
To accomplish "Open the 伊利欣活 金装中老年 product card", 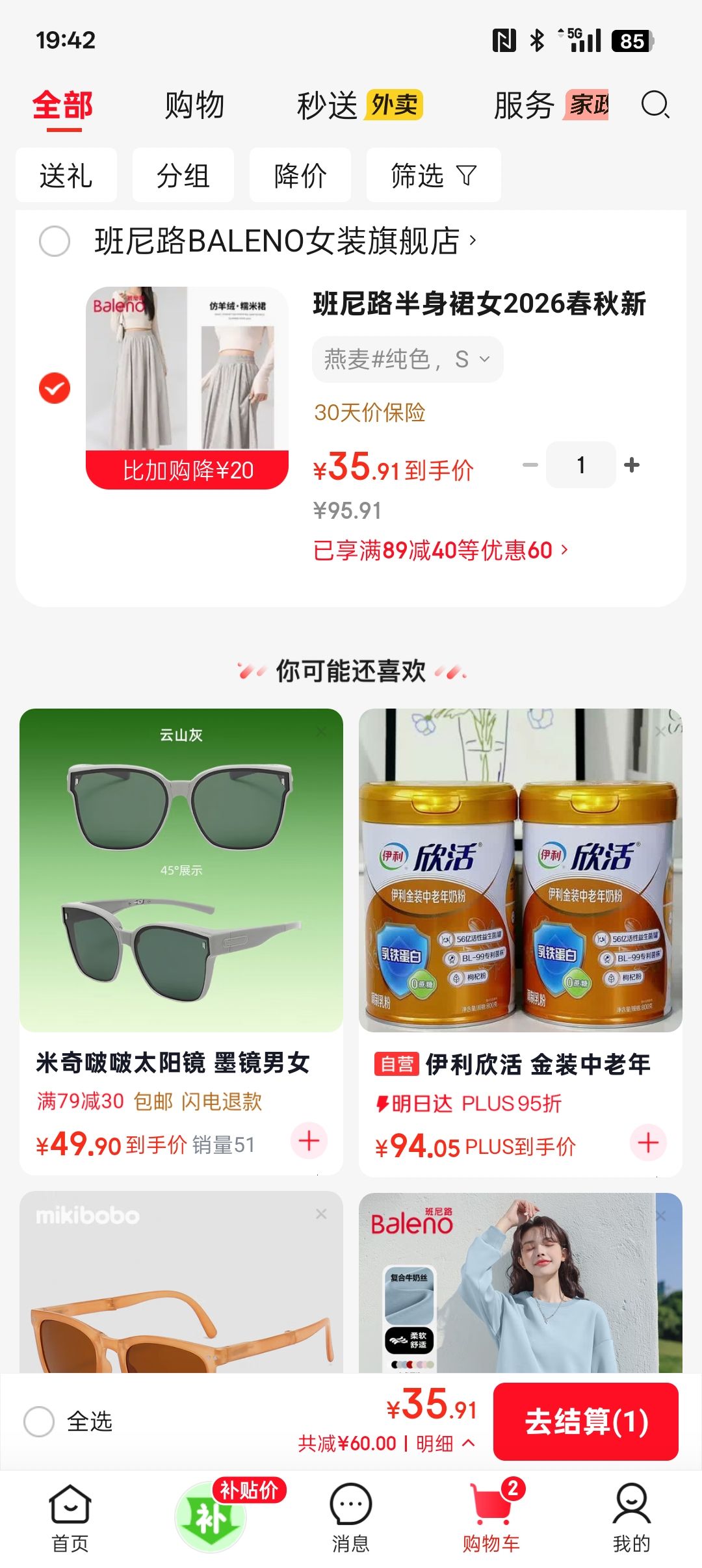I will pyautogui.click(x=521, y=942).
